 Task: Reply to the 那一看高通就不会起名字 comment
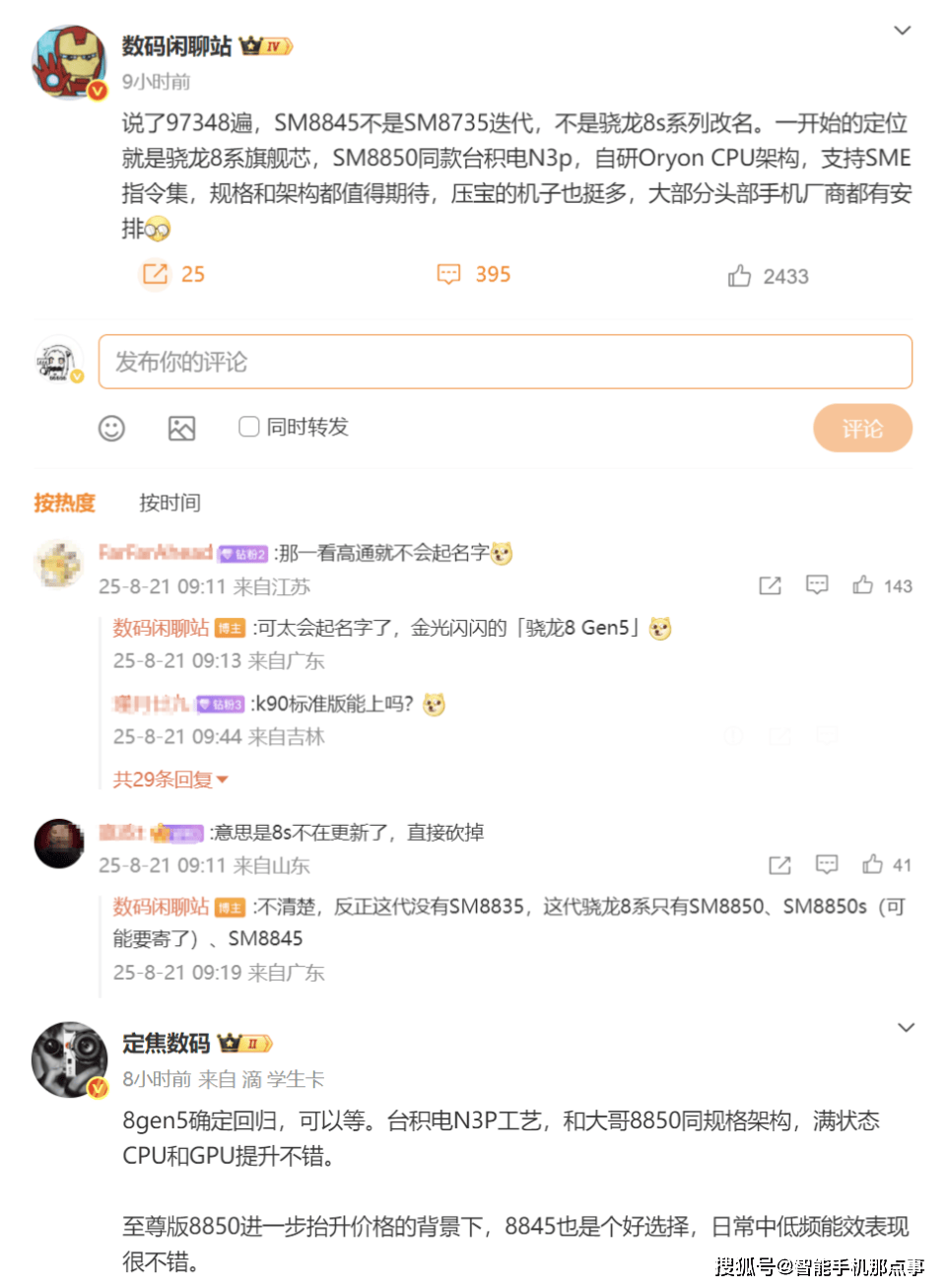(817, 585)
